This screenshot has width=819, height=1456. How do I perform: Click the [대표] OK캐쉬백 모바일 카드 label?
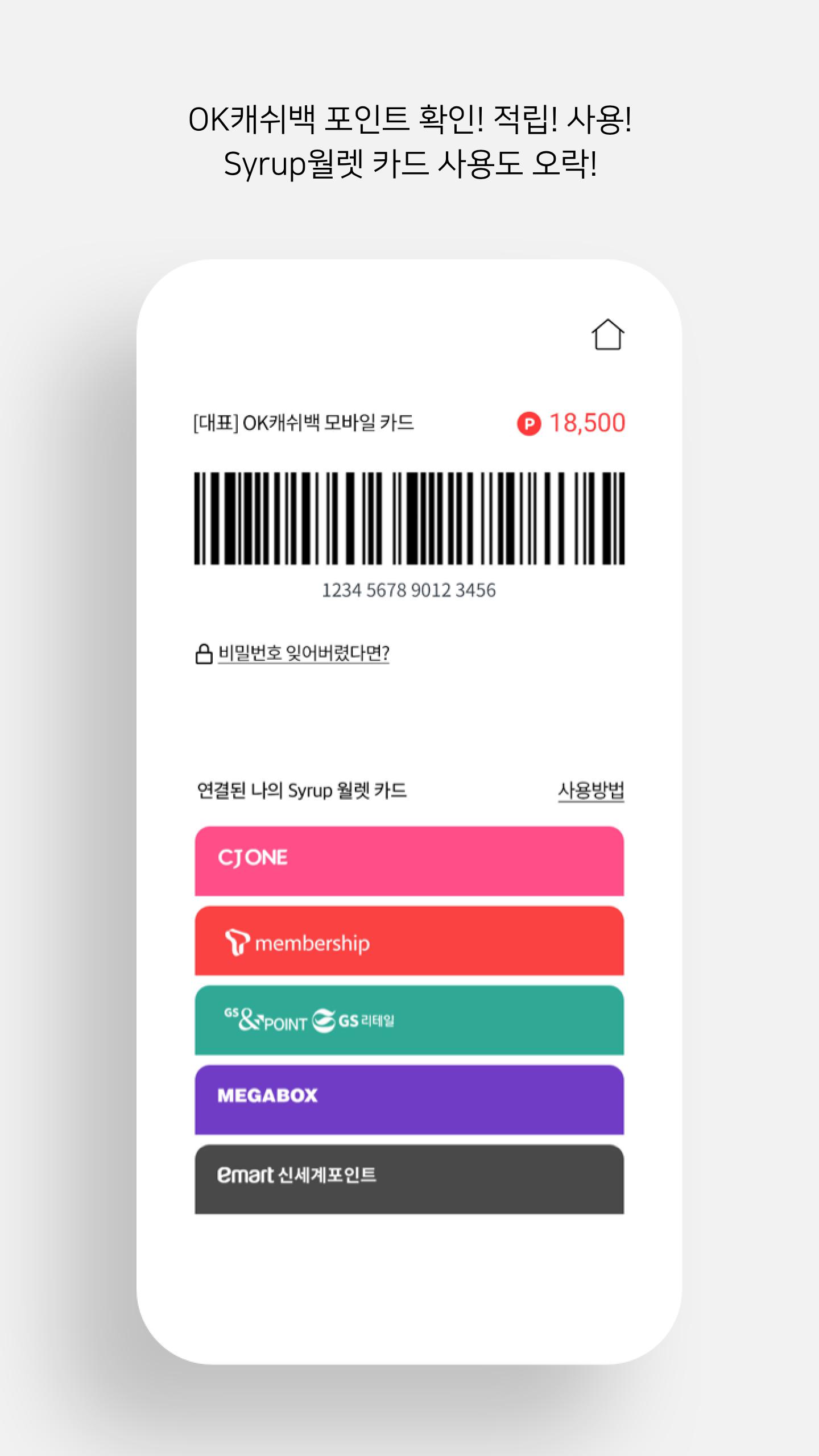[x=304, y=422]
